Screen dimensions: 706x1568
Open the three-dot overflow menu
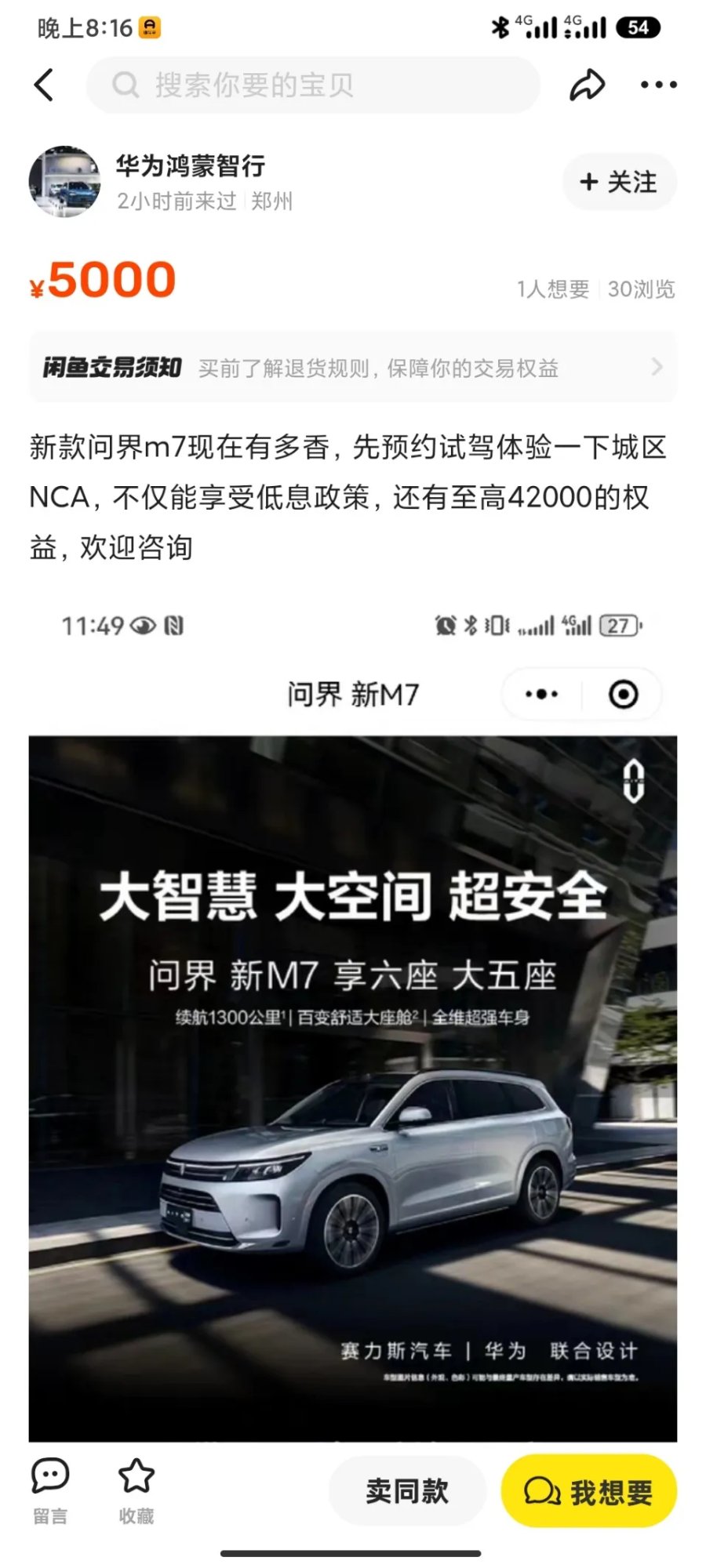point(658,85)
